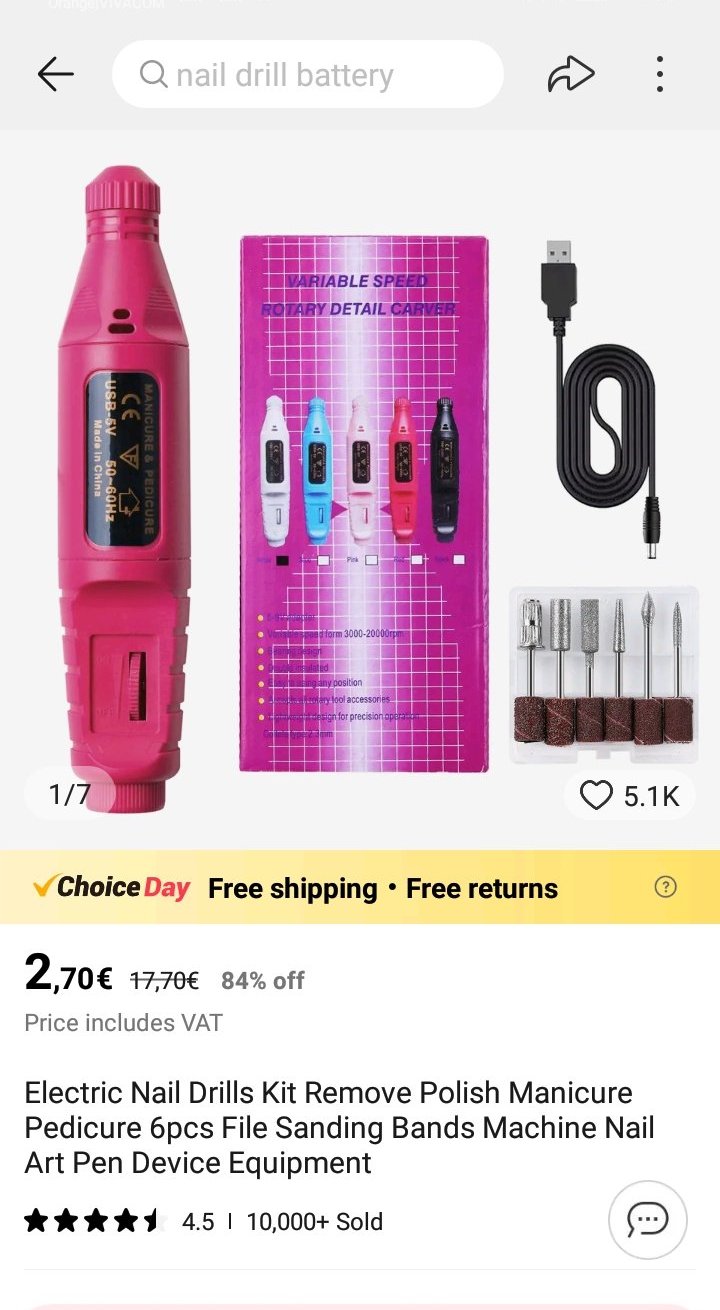Go back to the previous page
The height and width of the screenshot is (1310, 720).
pyautogui.click(x=56, y=75)
